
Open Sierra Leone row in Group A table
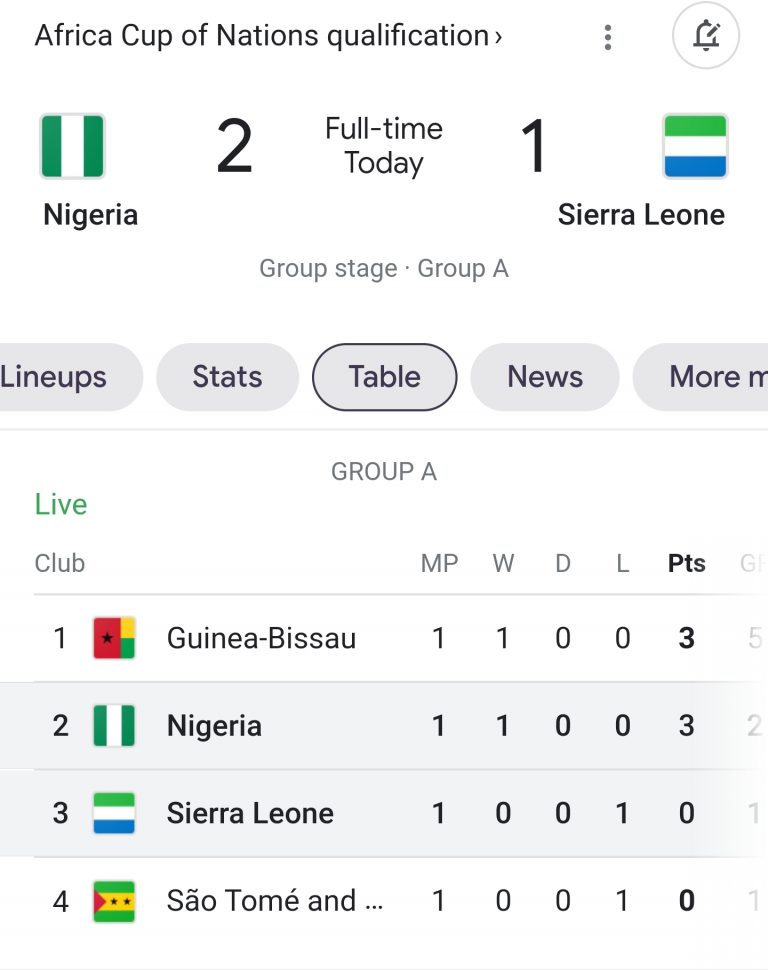(250, 813)
